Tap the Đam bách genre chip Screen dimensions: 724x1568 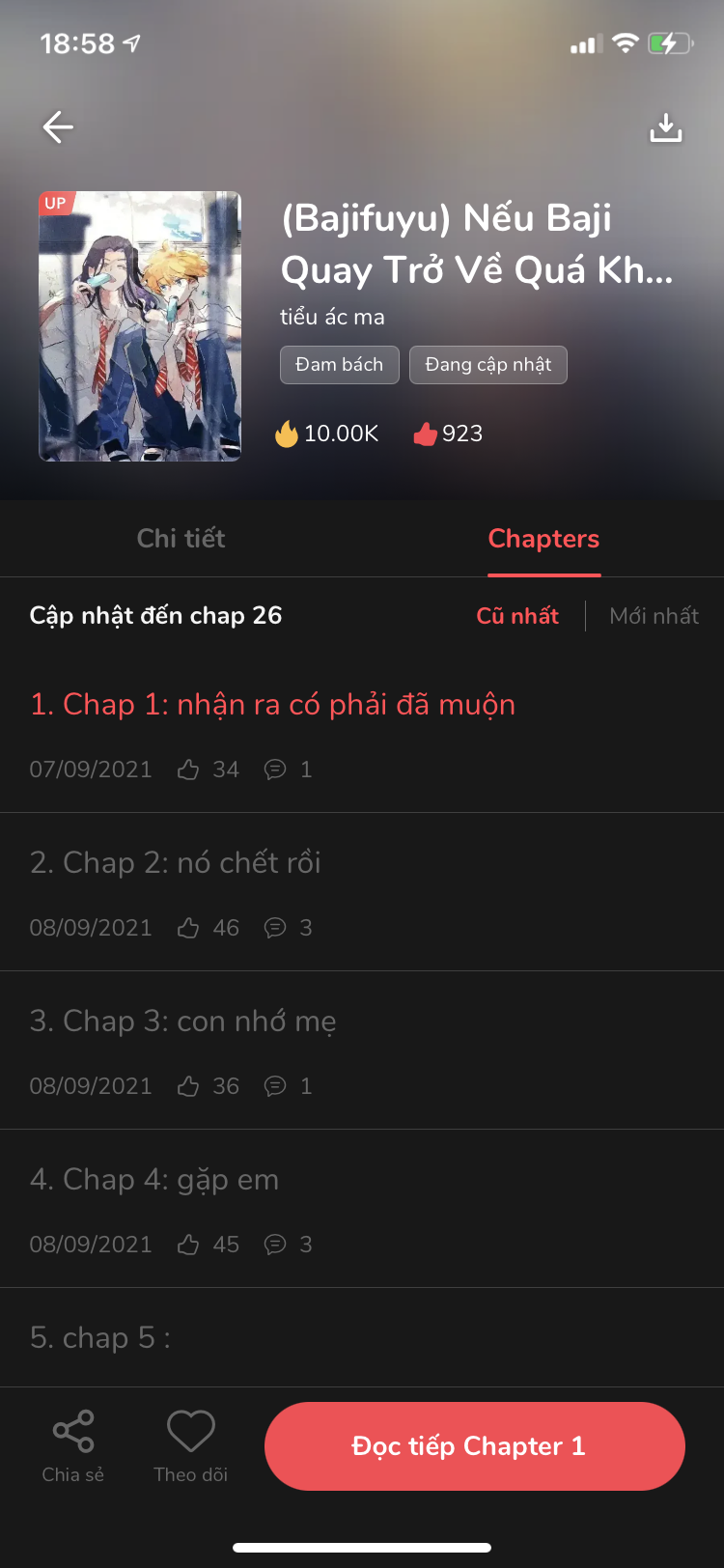click(x=339, y=365)
